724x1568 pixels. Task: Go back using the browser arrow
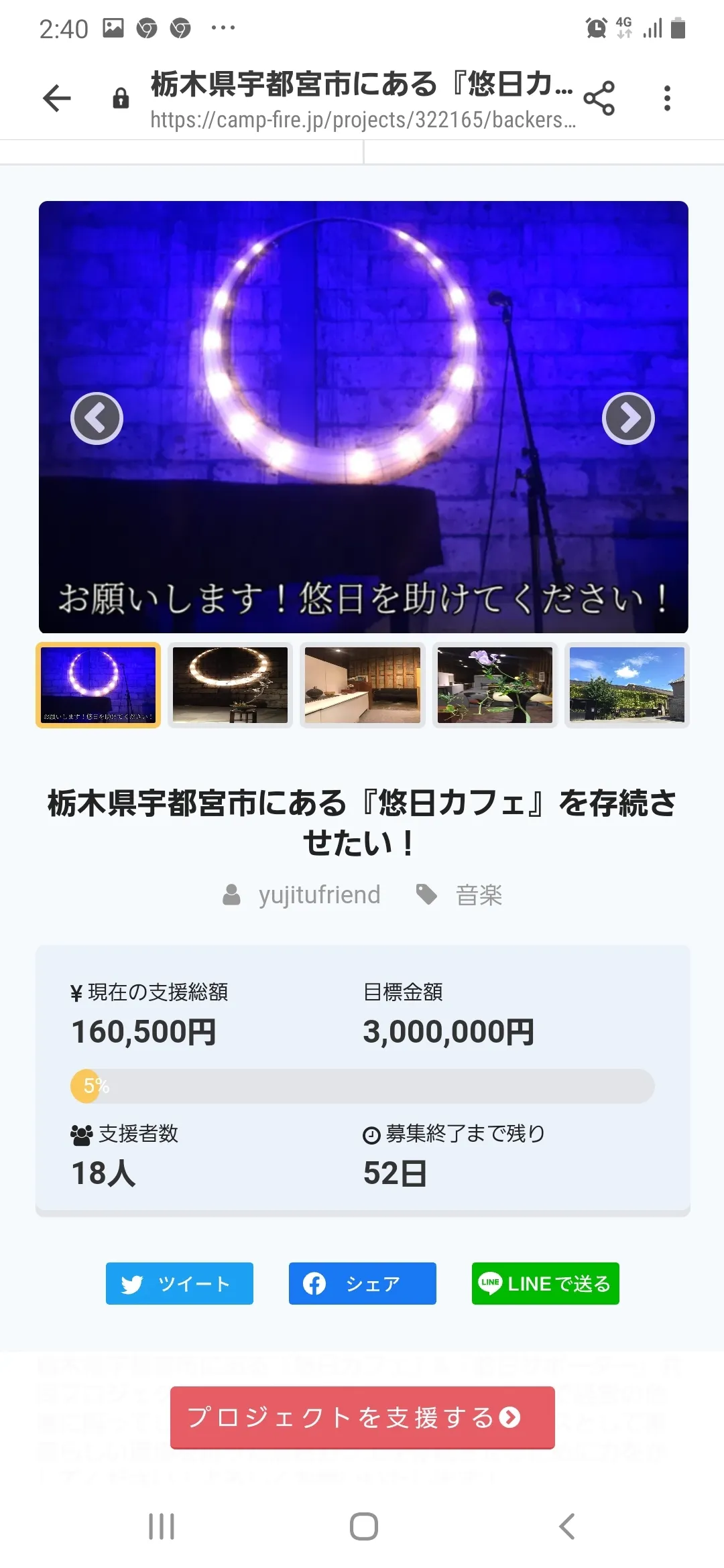click(x=57, y=99)
